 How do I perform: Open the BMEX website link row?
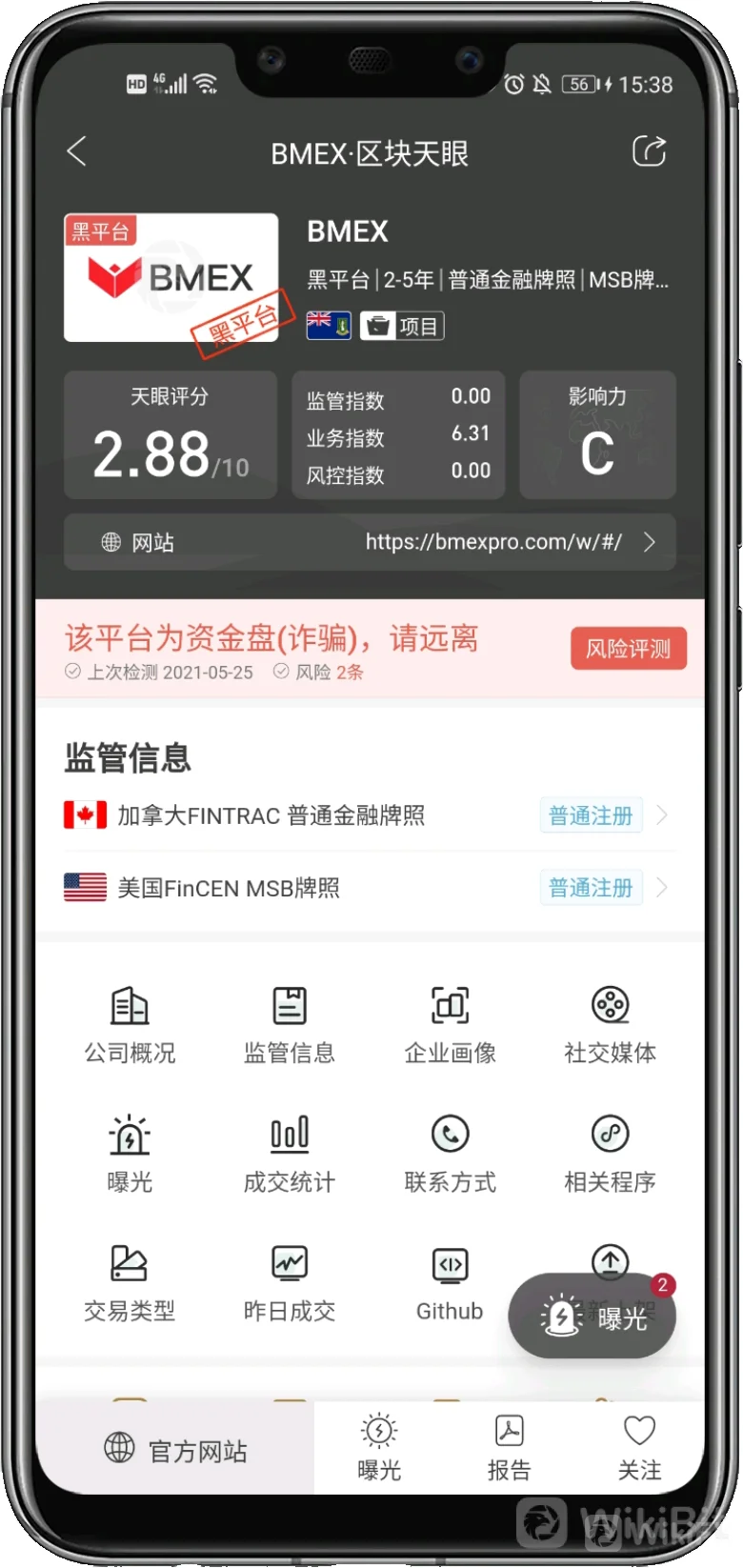click(370, 542)
